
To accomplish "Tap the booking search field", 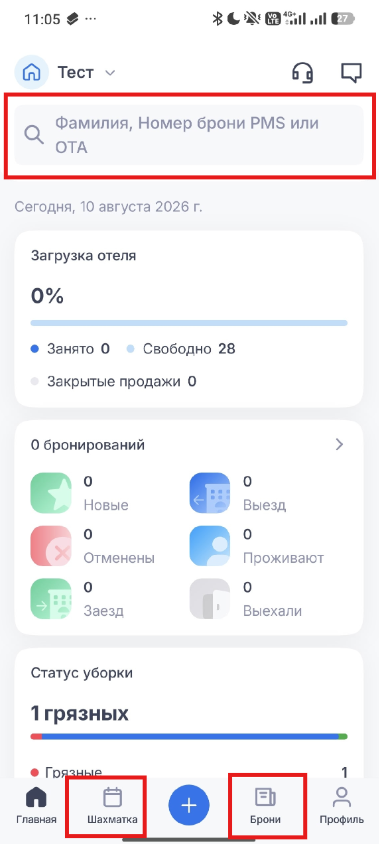I will pyautogui.click(x=189, y=135).
